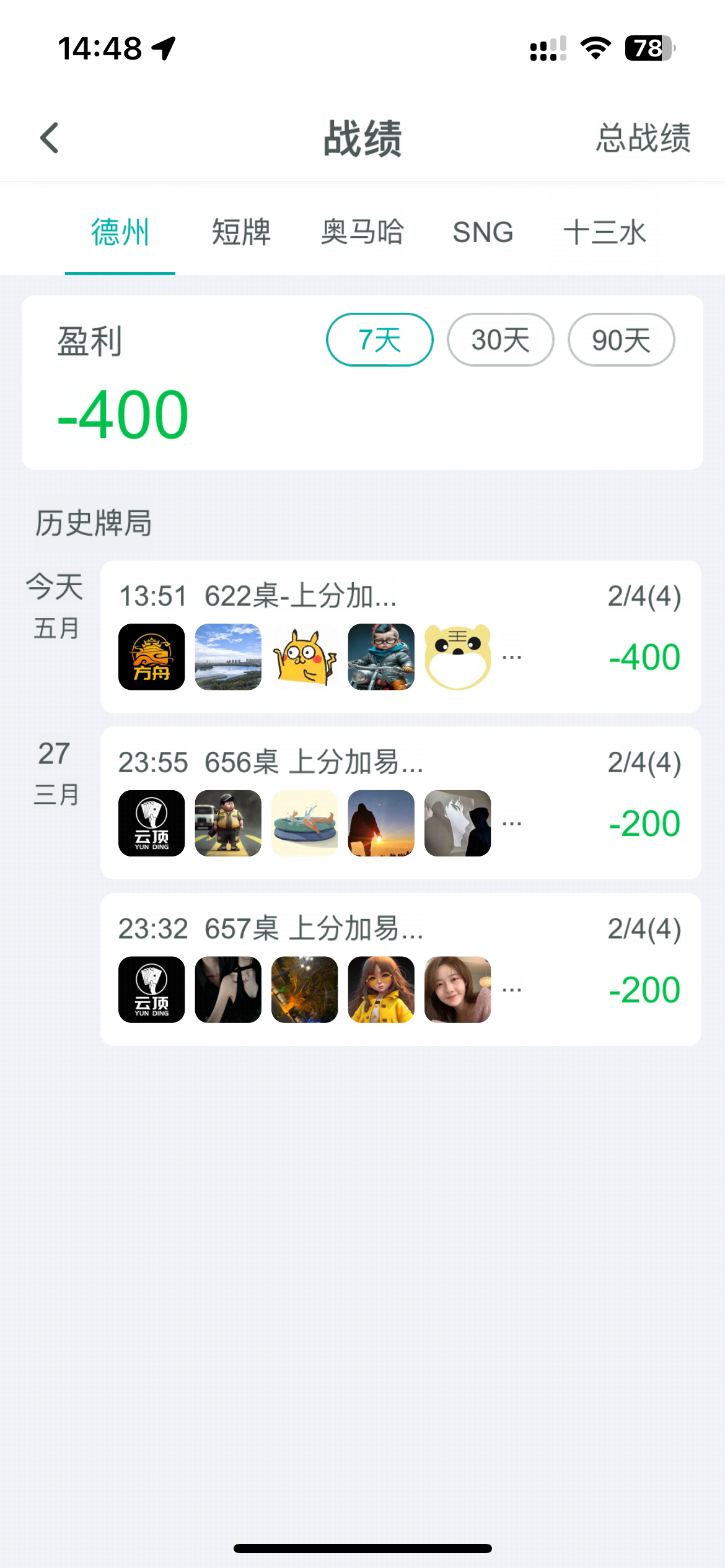Switch to the 十三水 tab
This screenshot has width=725, height=1568.
coord(604,232)
